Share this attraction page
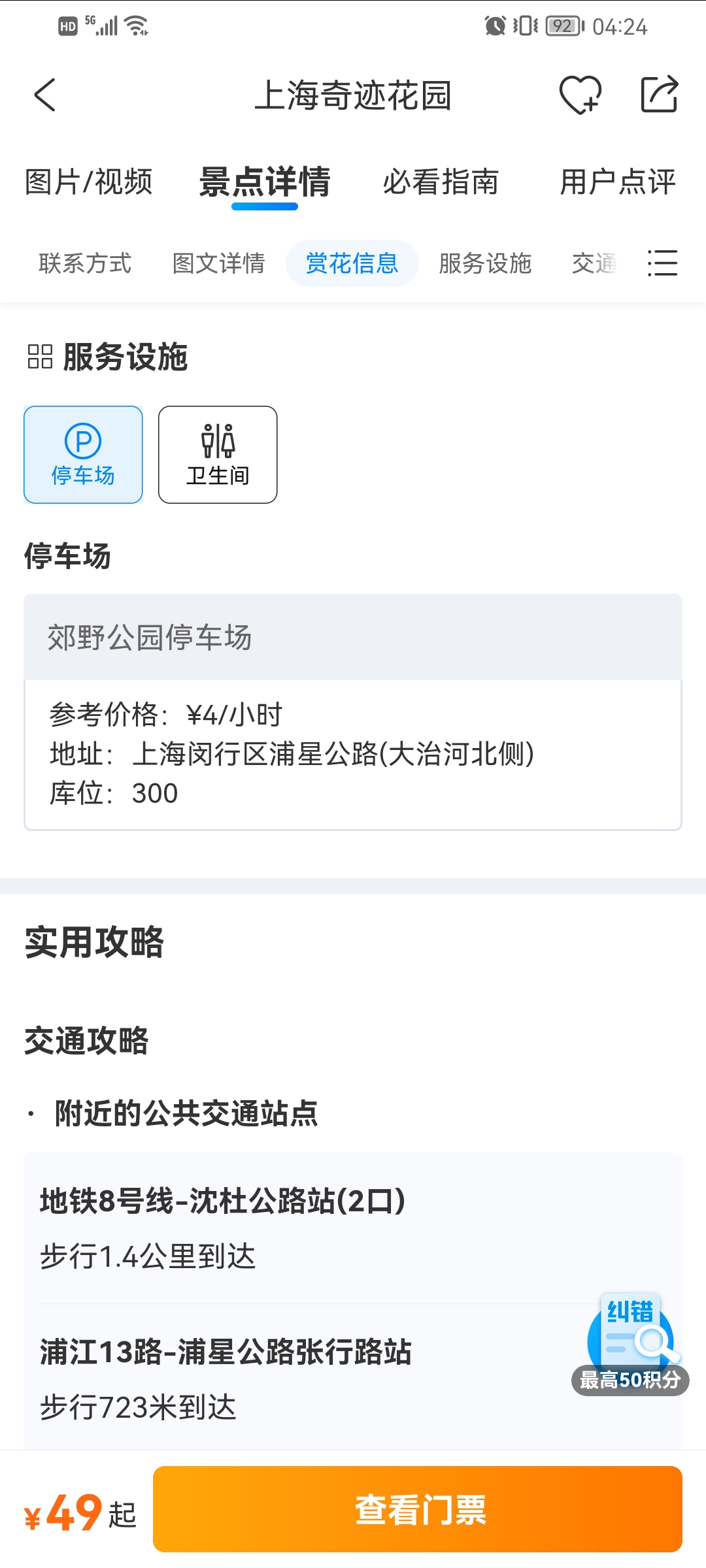706x1568 pixels. tap(659, 95)
